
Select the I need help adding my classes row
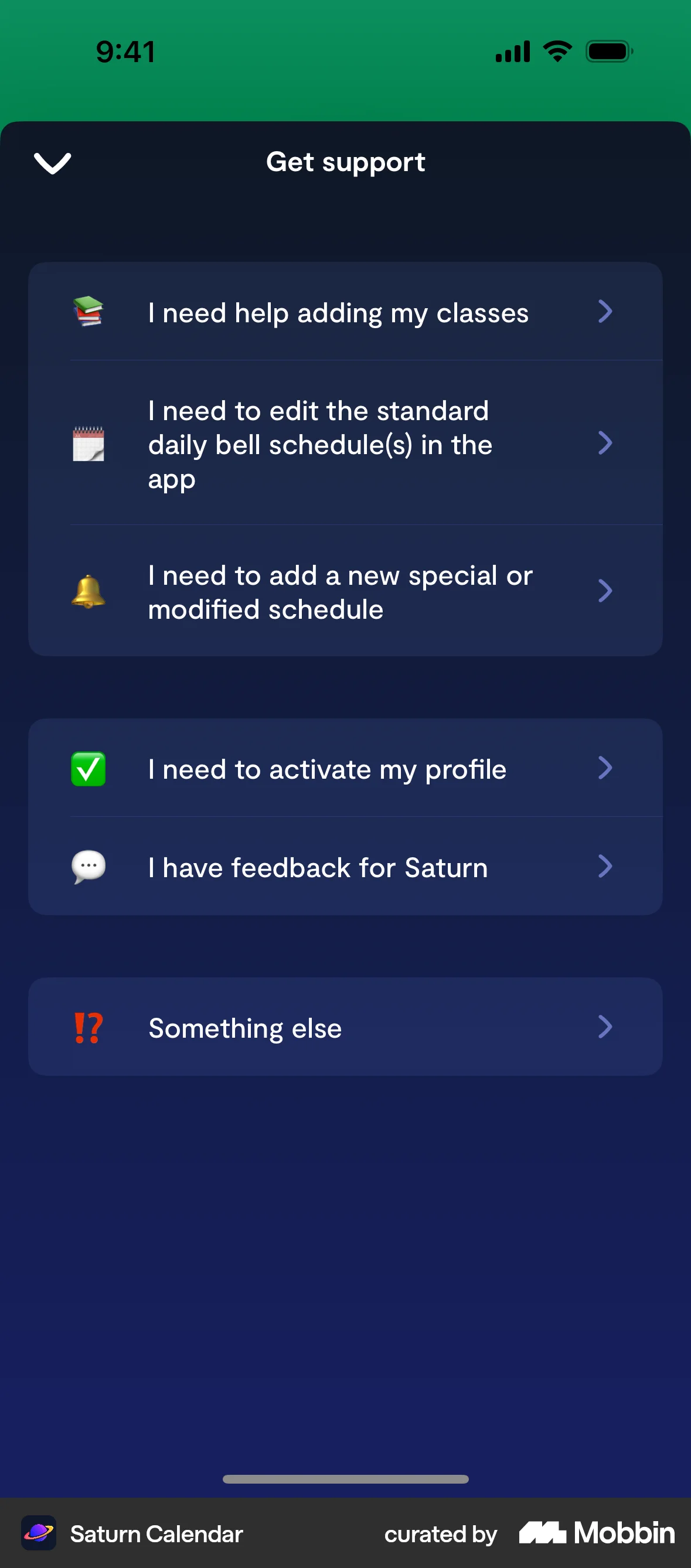click(339, 312)
